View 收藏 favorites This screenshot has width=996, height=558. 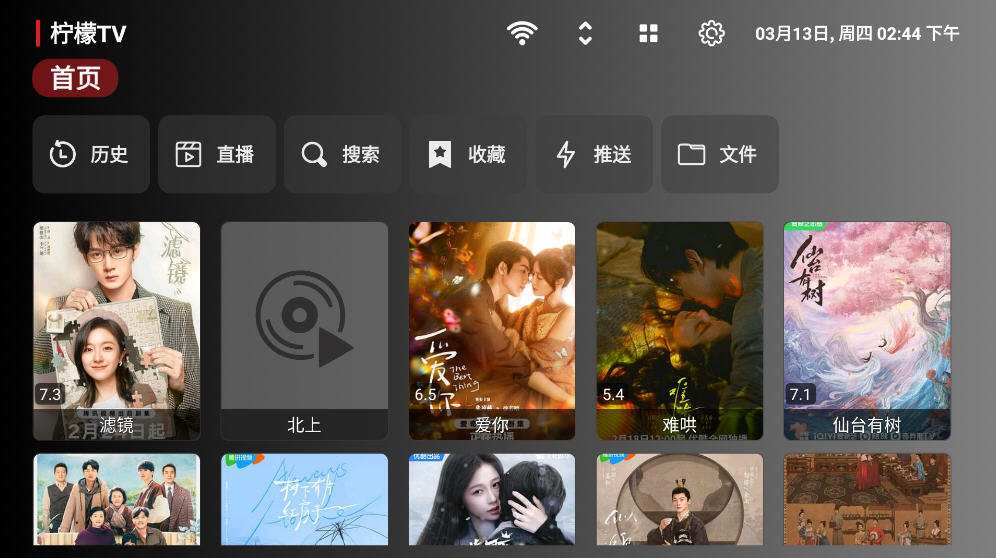468,154
